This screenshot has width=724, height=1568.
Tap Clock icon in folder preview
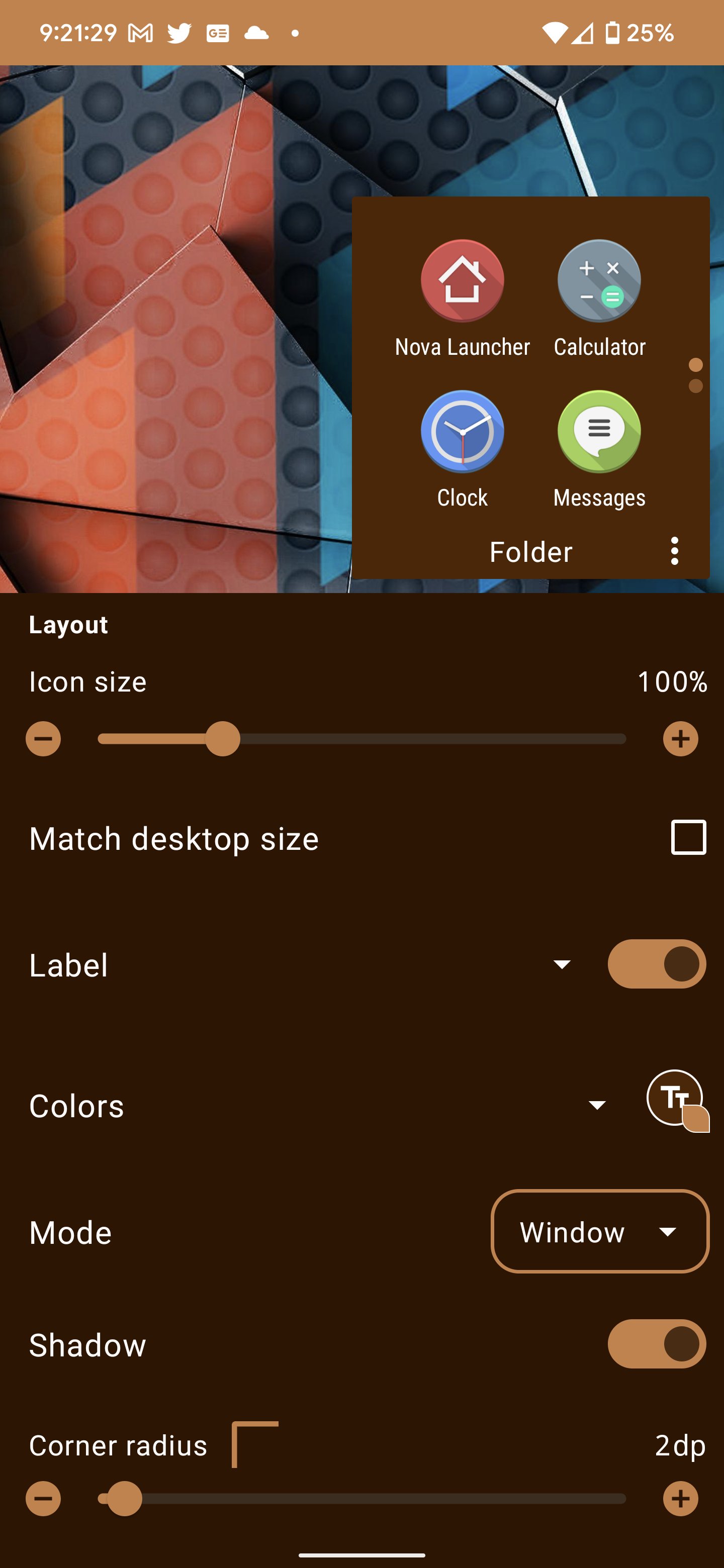[462, 432]
